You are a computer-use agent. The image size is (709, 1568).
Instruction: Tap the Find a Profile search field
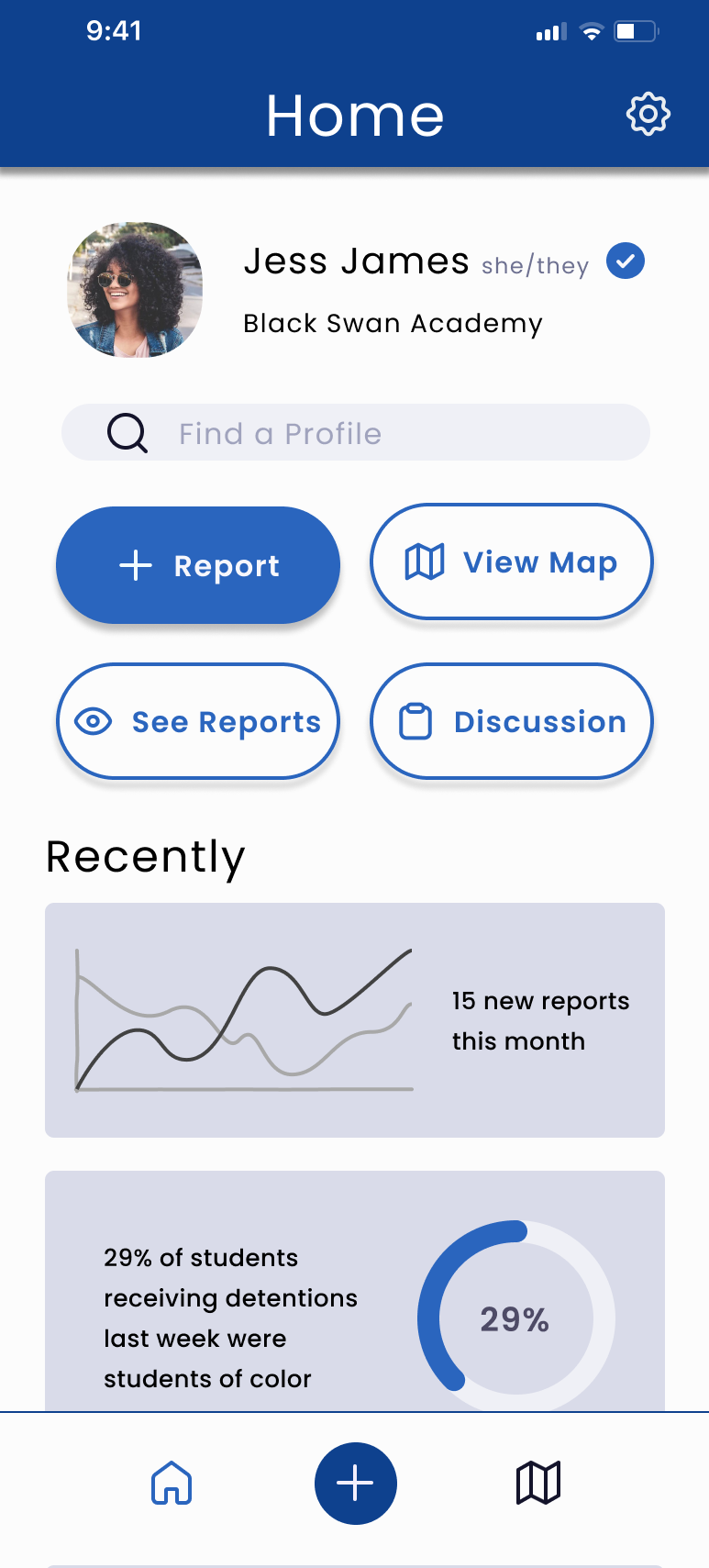[x=356, y=432]
